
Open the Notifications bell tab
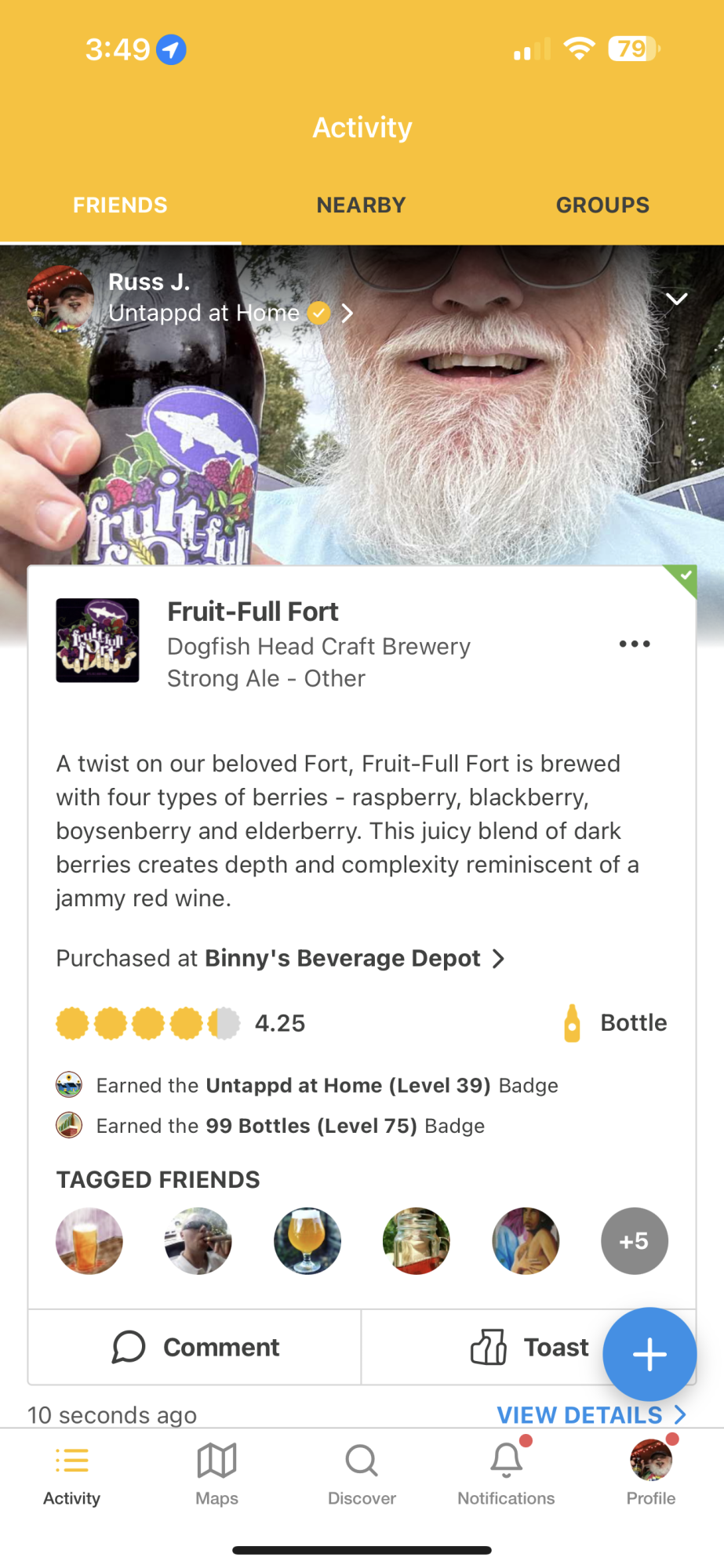[506, 1474]
